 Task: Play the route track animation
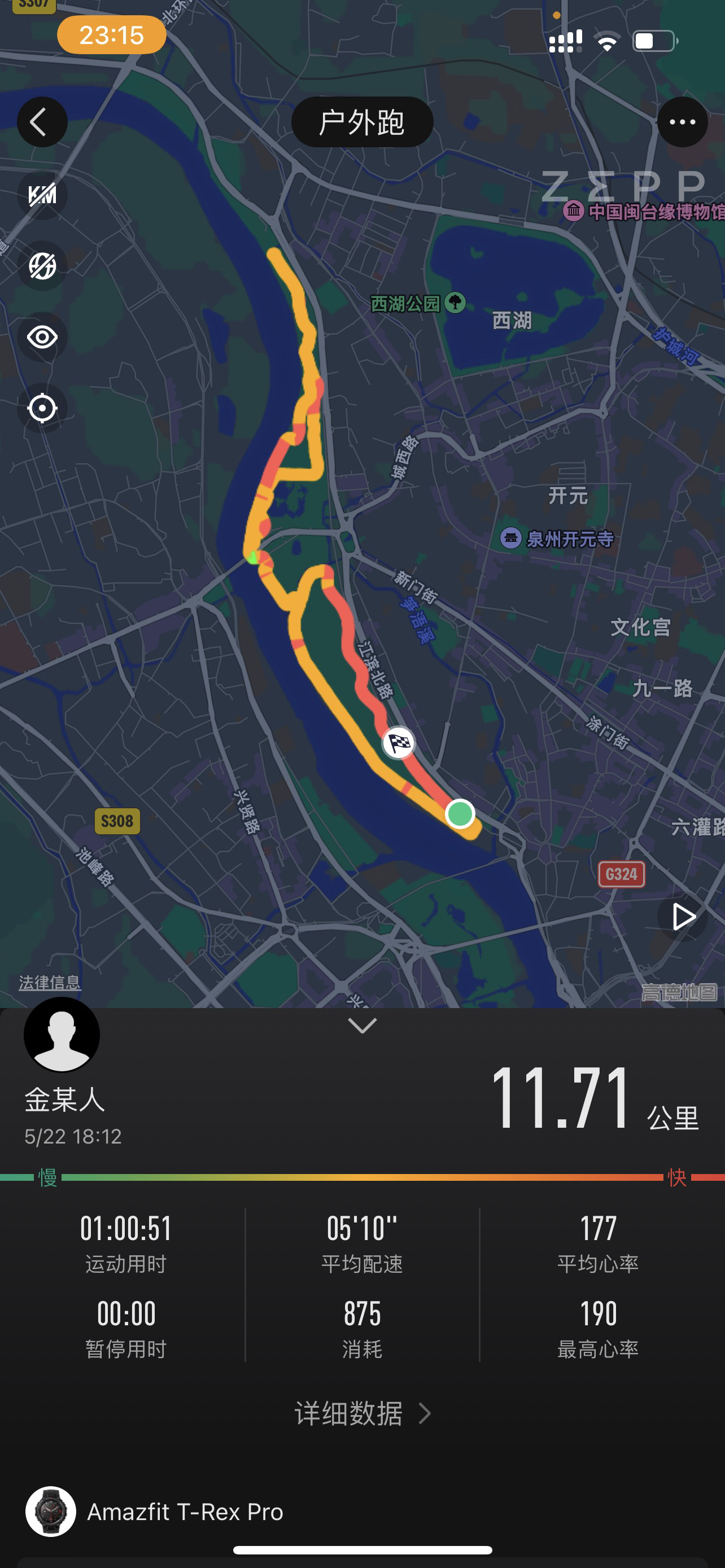click(683, 916)
